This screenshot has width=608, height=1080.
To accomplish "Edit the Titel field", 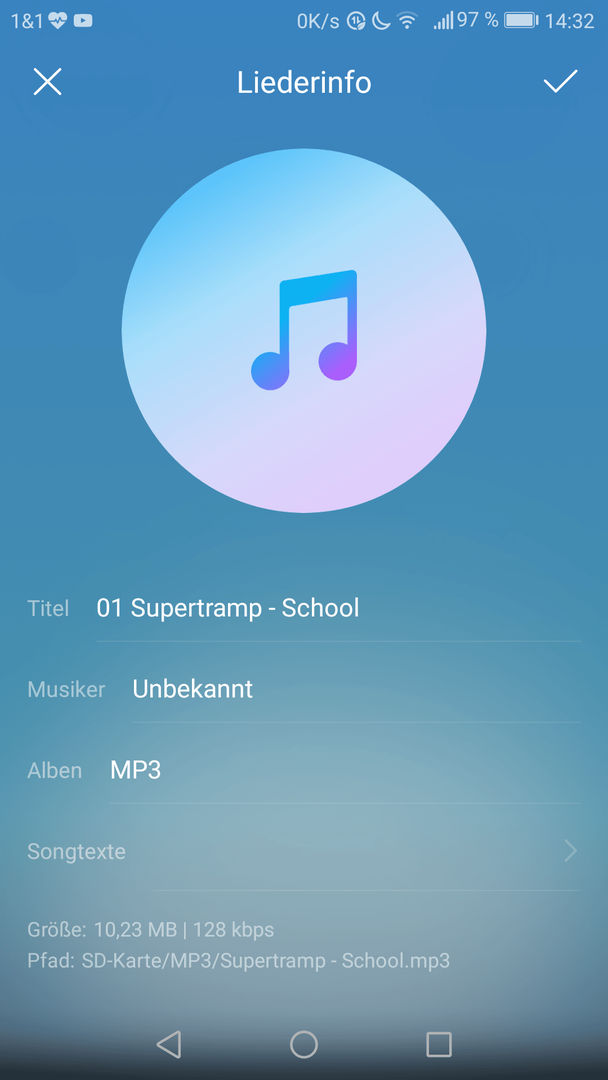I will 338,608.
